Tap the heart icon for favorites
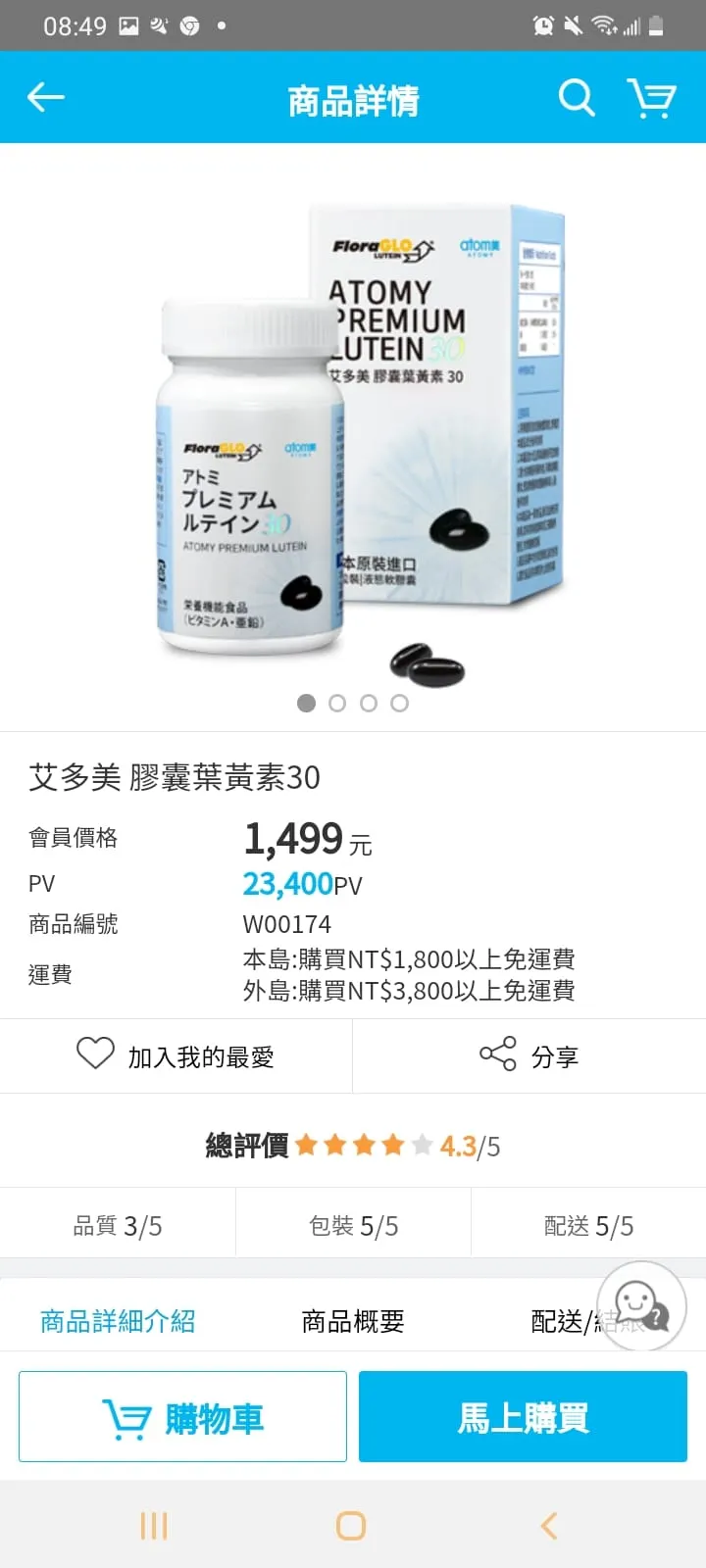The width and height of the screenshot is (706, 1568). [94, 1055]
